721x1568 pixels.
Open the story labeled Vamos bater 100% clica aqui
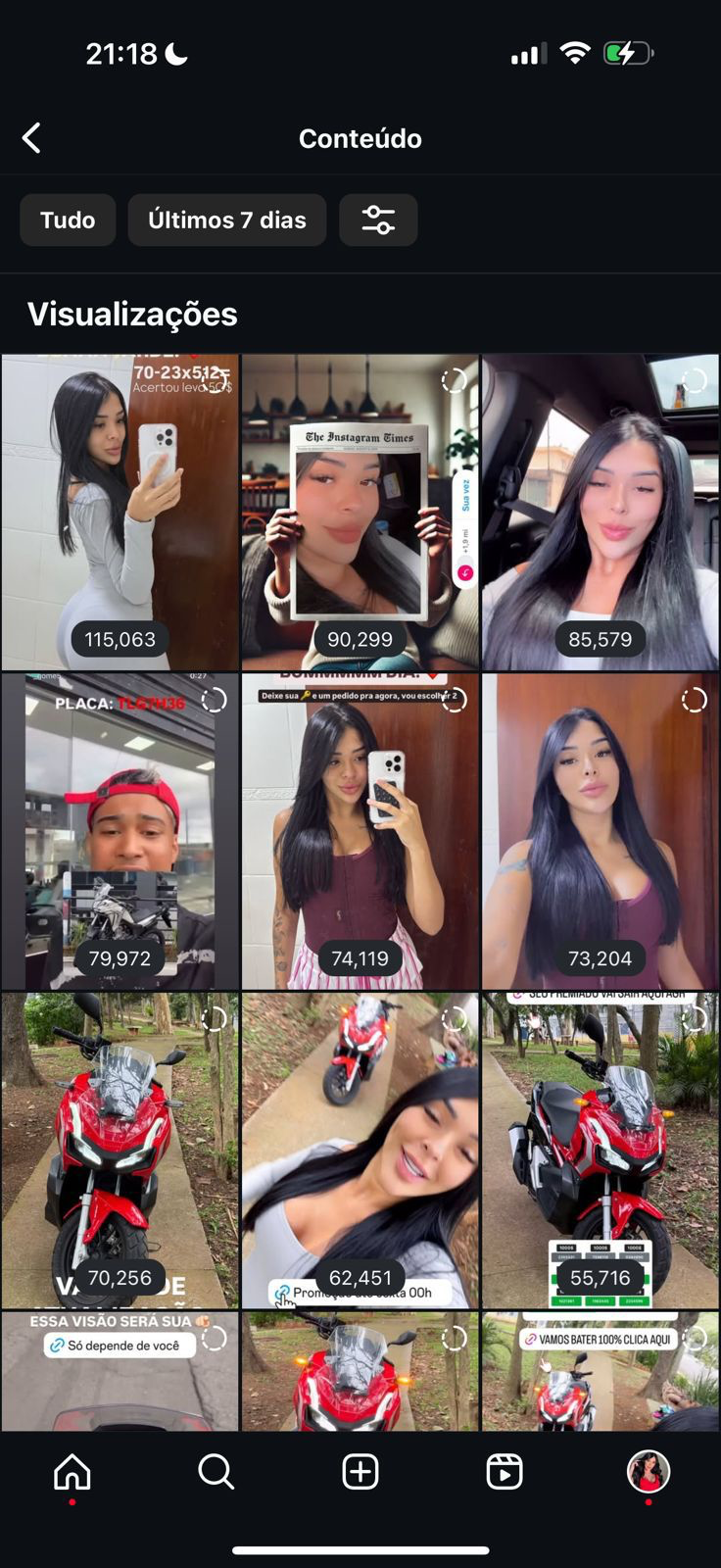pos(600,1372)
